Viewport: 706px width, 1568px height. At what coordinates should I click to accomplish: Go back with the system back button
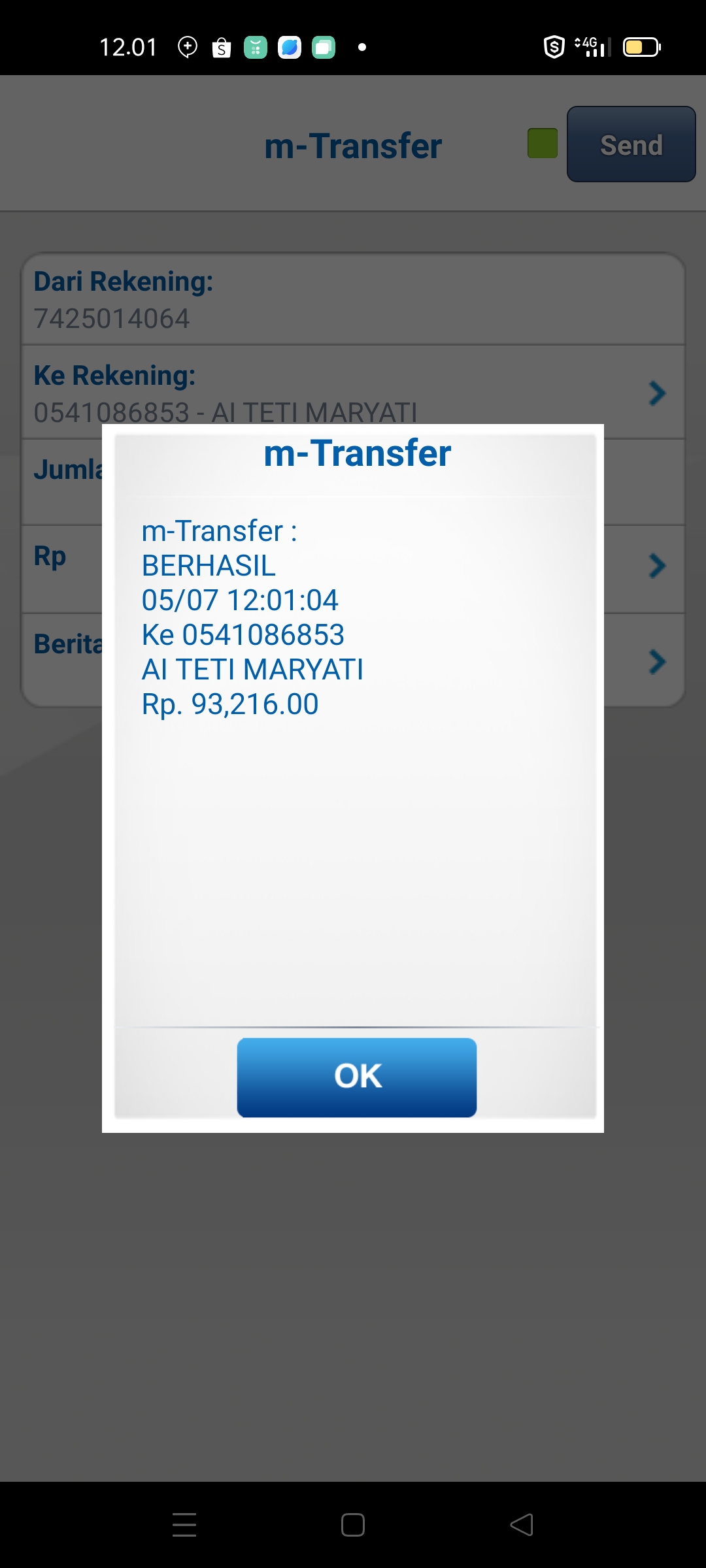pos(522,1525)
